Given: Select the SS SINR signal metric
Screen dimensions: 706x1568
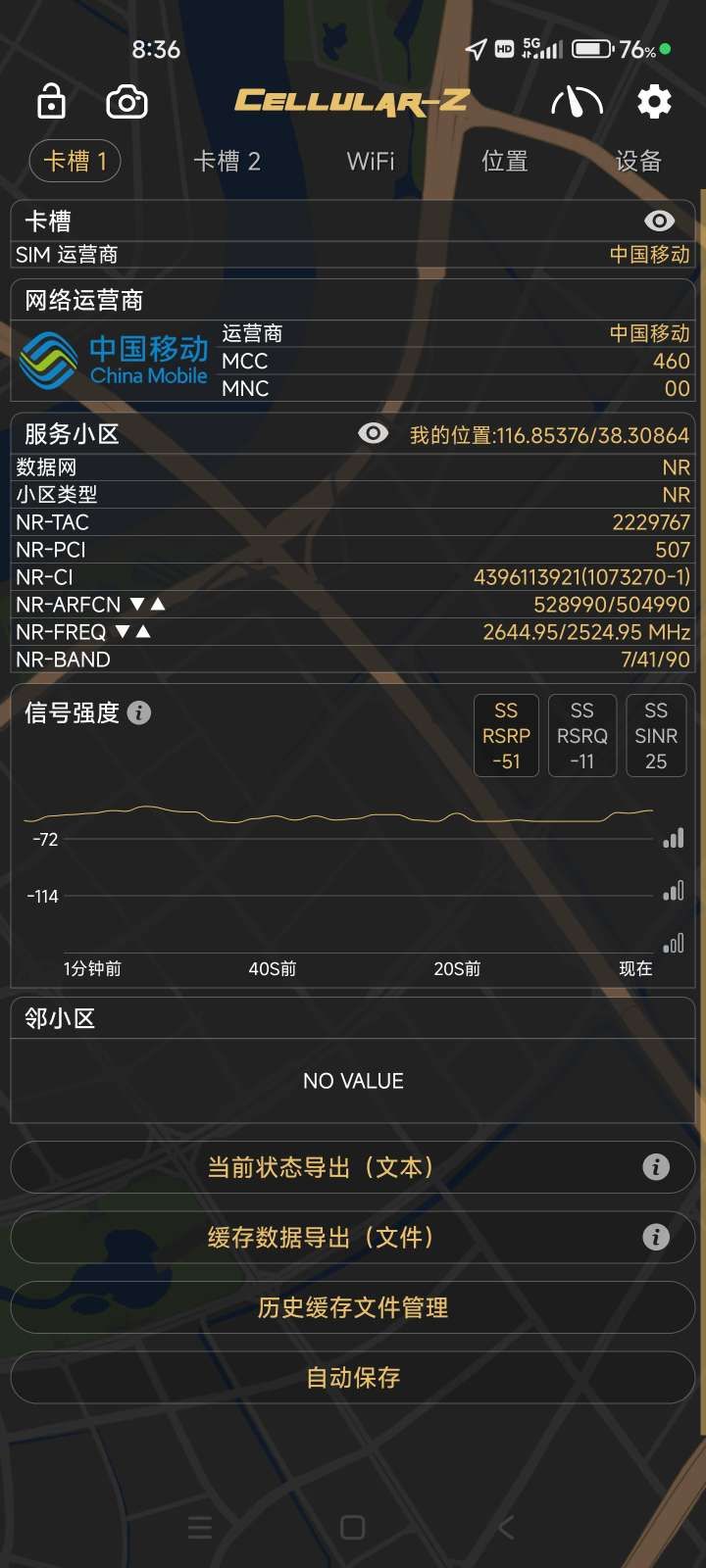Looking at the screenshot, I should (656, 735).
